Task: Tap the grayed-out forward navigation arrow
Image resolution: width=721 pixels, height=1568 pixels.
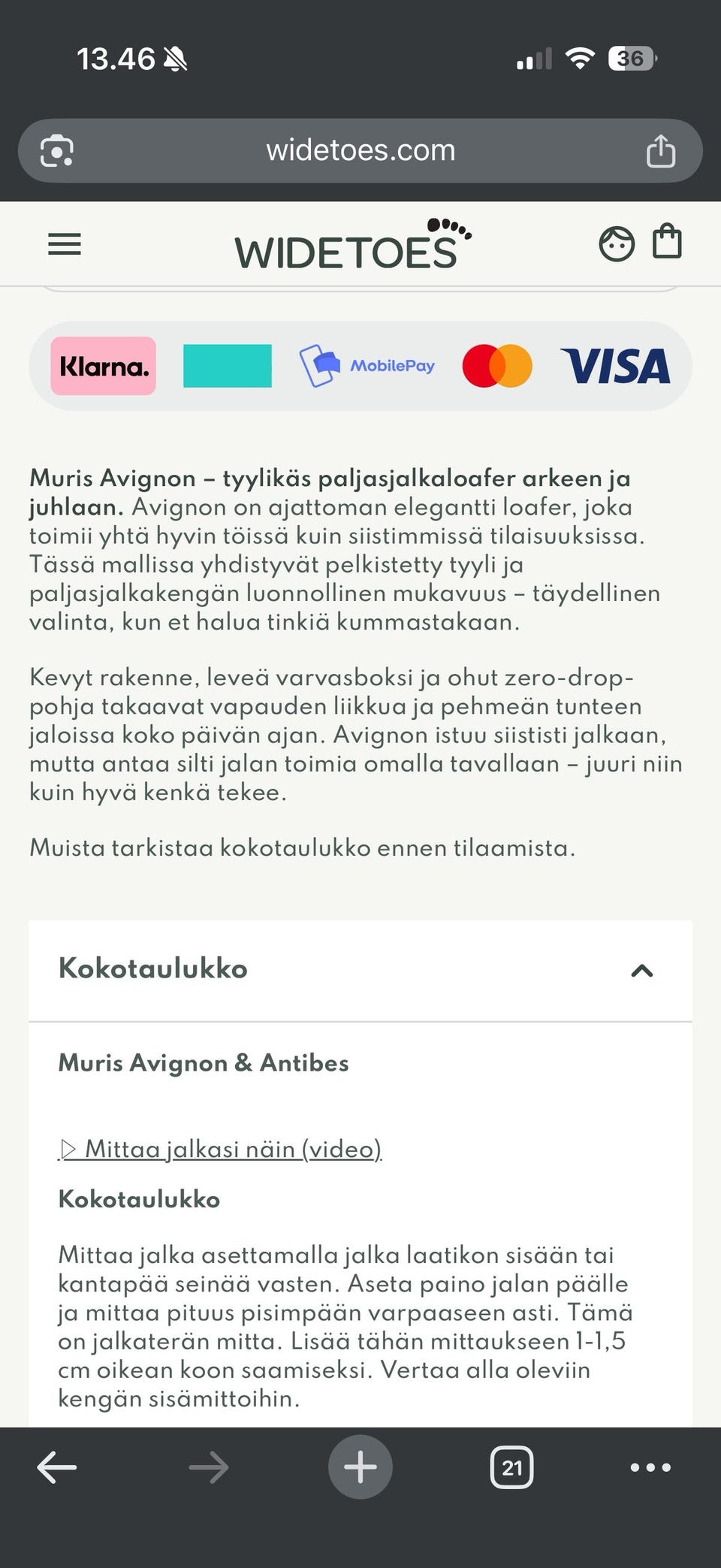Action: click(x=209, y=1467)
